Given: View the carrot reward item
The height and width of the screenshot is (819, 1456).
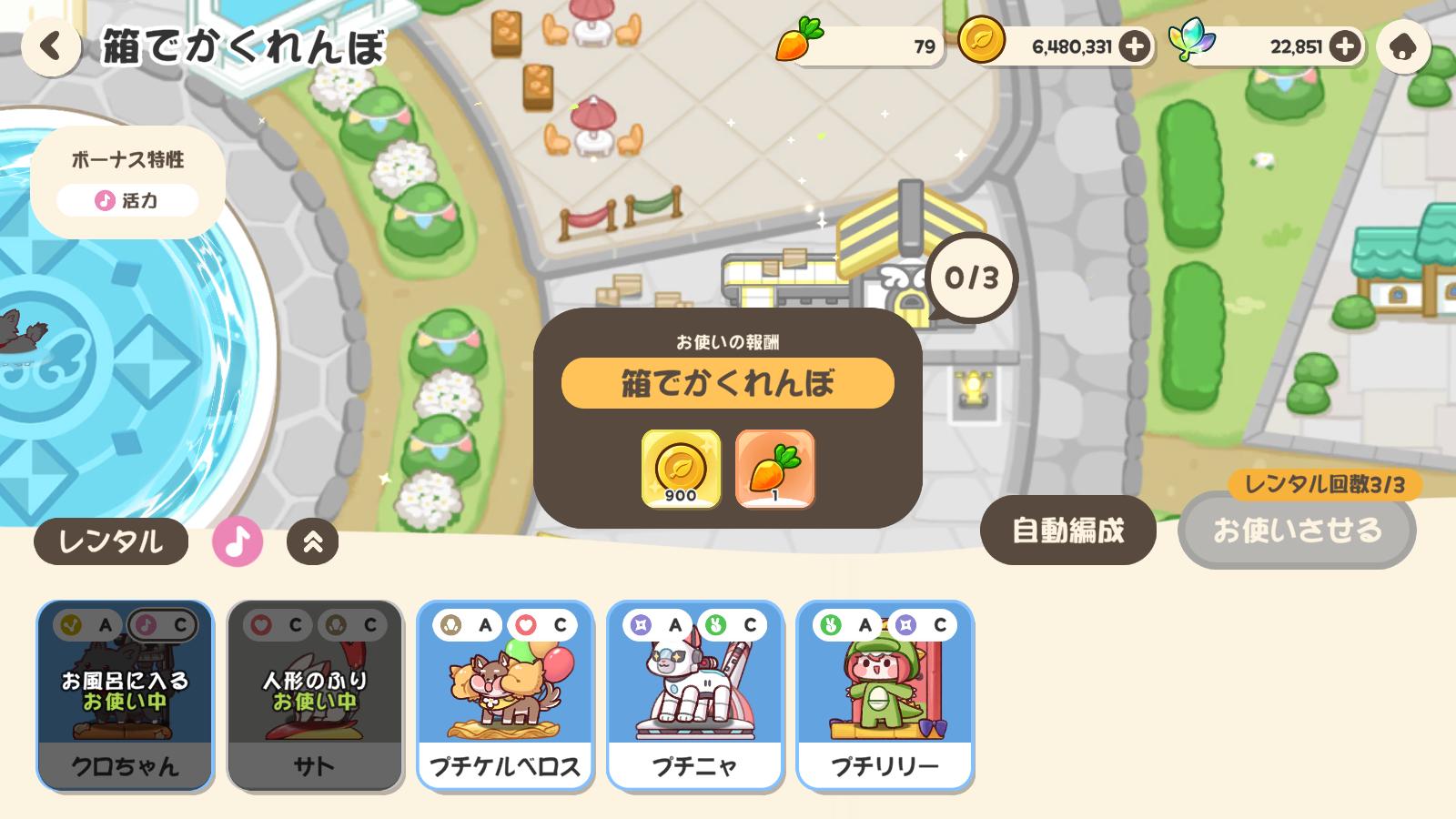Looking at the screenshot, I should [774, 469].
